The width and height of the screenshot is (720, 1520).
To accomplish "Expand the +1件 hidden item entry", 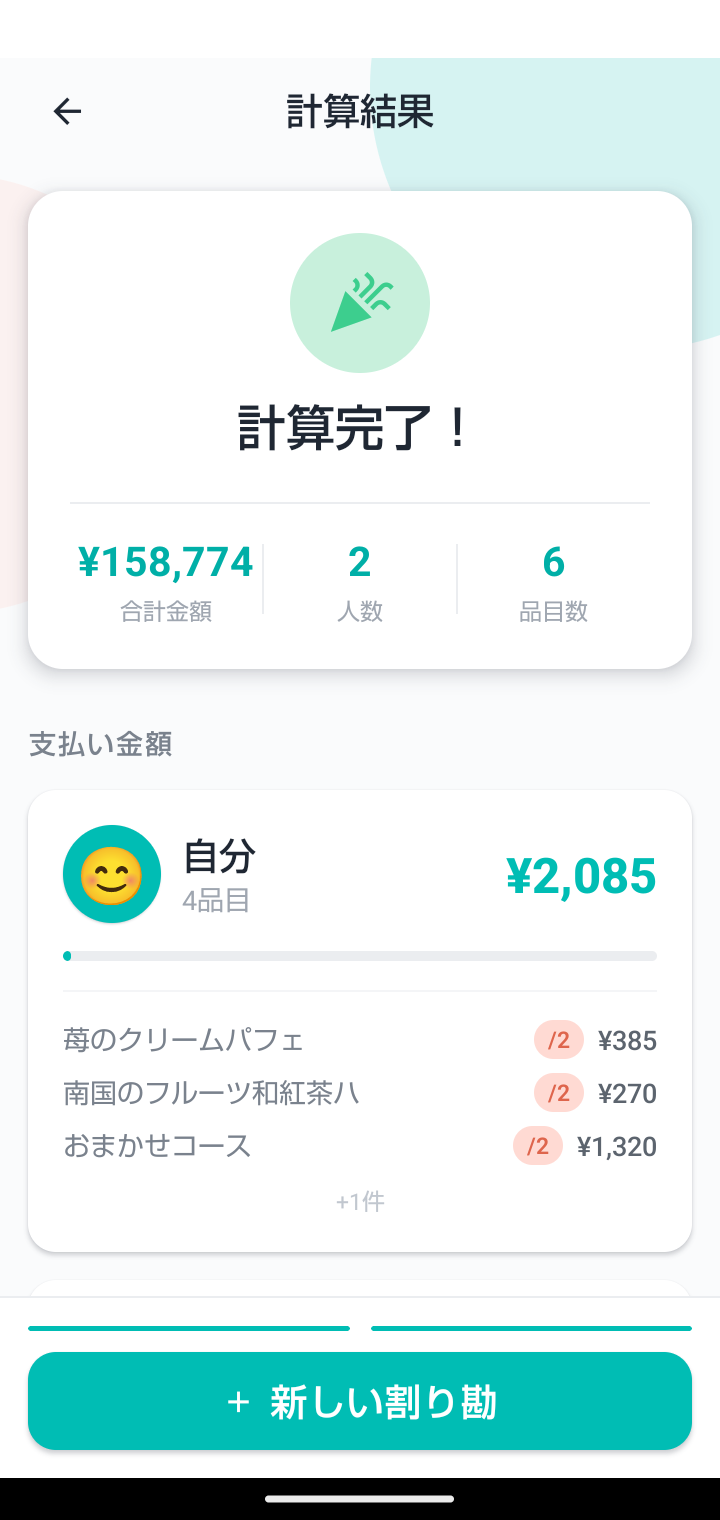I will click(360, 1202).
